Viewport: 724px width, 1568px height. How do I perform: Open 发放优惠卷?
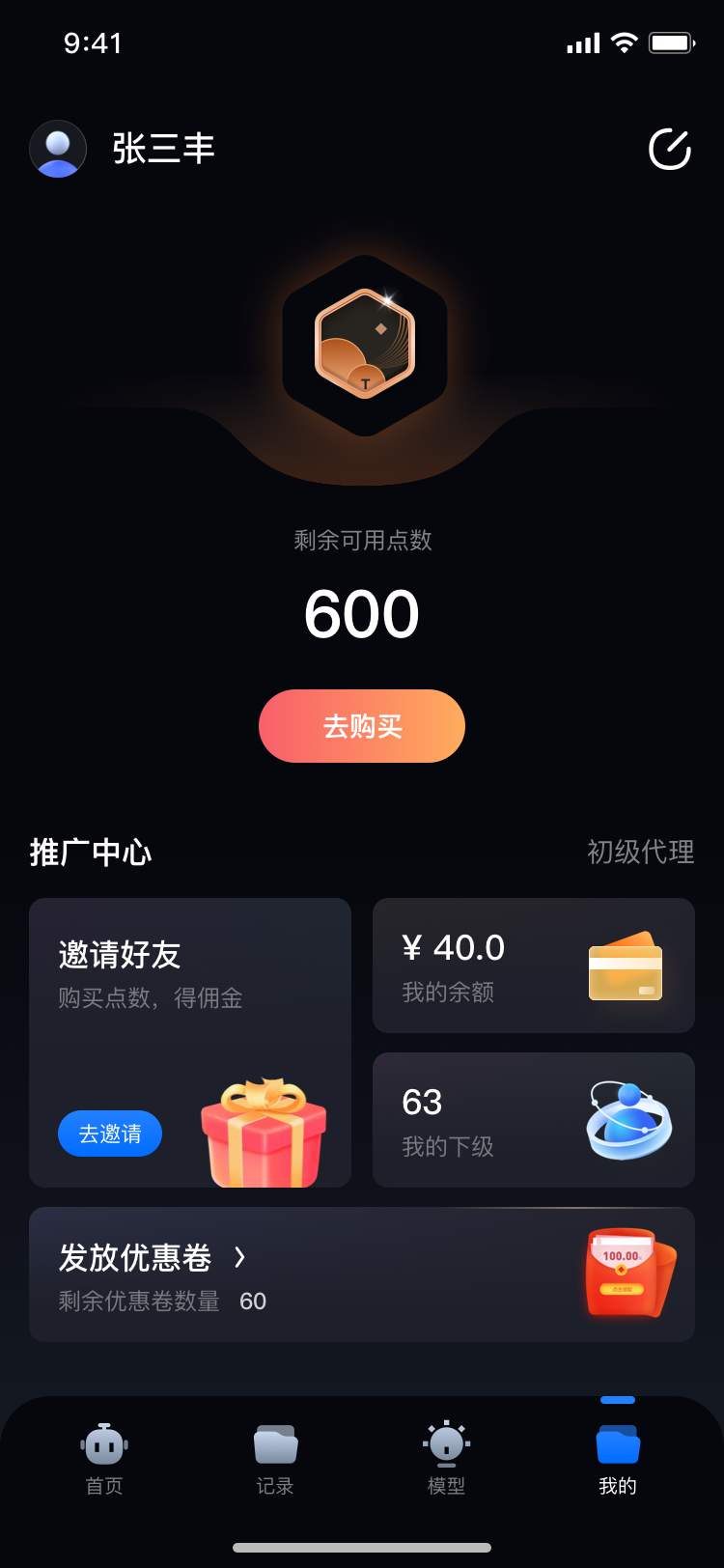pos(362,1274)
